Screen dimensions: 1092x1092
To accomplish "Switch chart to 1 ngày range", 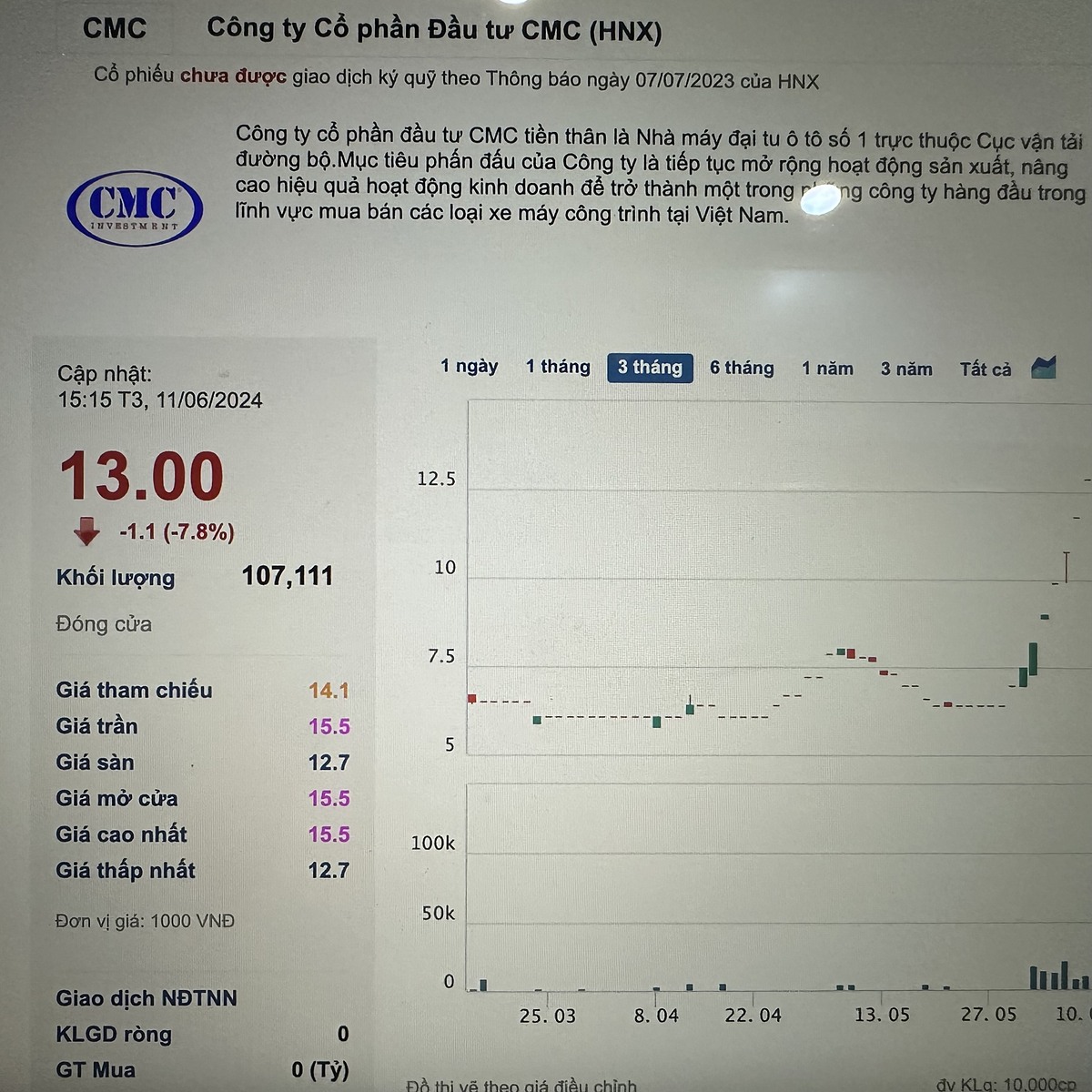I will pyautogui.click(x=469, y=367).
